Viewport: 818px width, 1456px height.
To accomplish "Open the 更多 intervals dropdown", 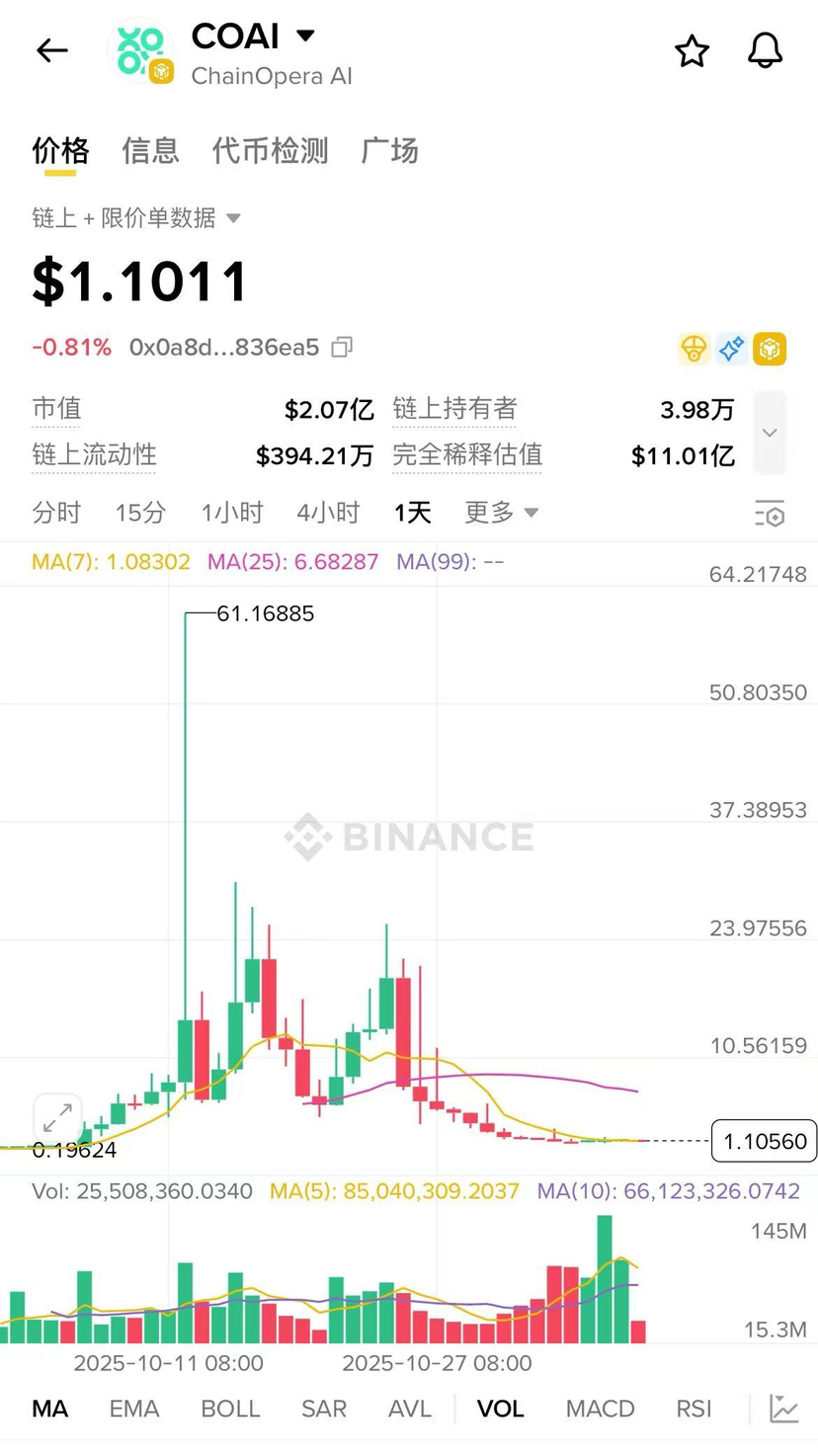I will 501,512.
